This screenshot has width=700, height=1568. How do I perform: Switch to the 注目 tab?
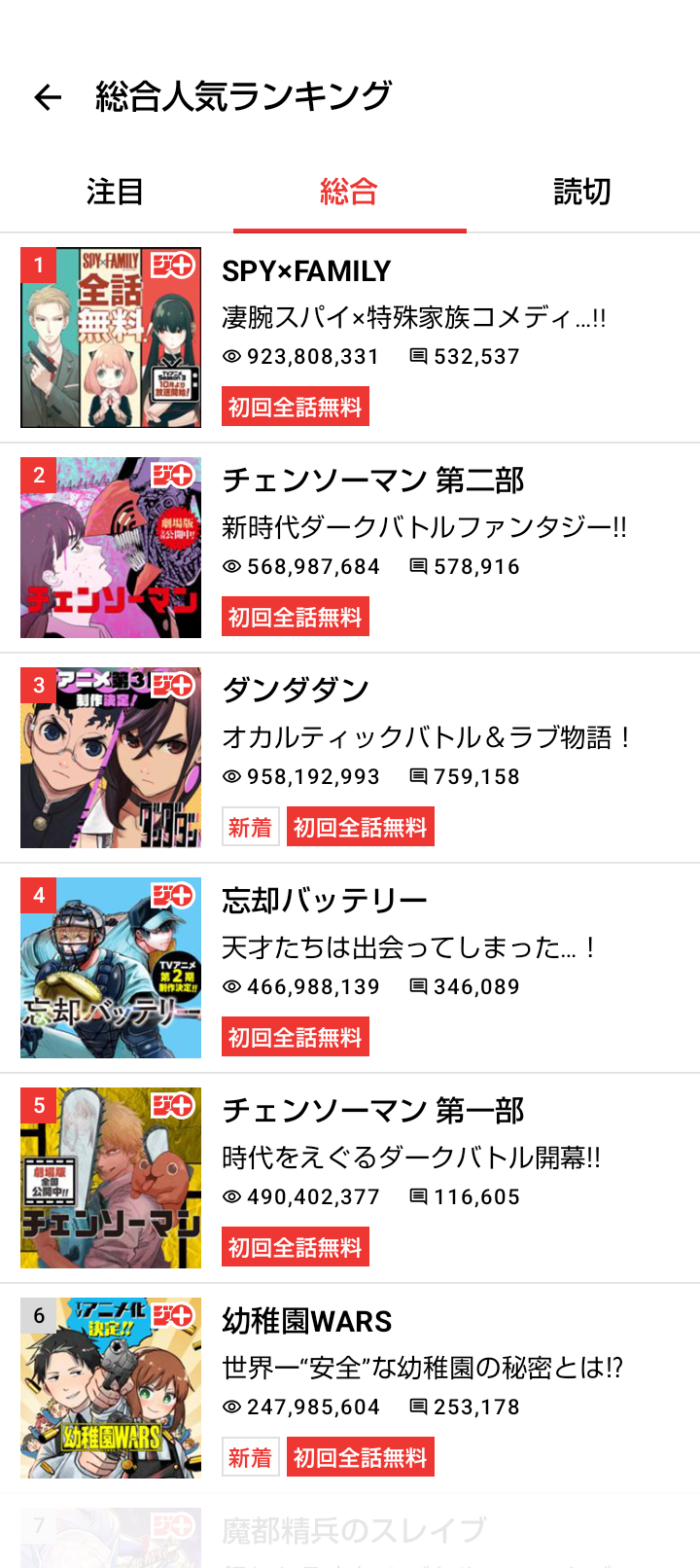pyautogui.click(x=116, y=192)
